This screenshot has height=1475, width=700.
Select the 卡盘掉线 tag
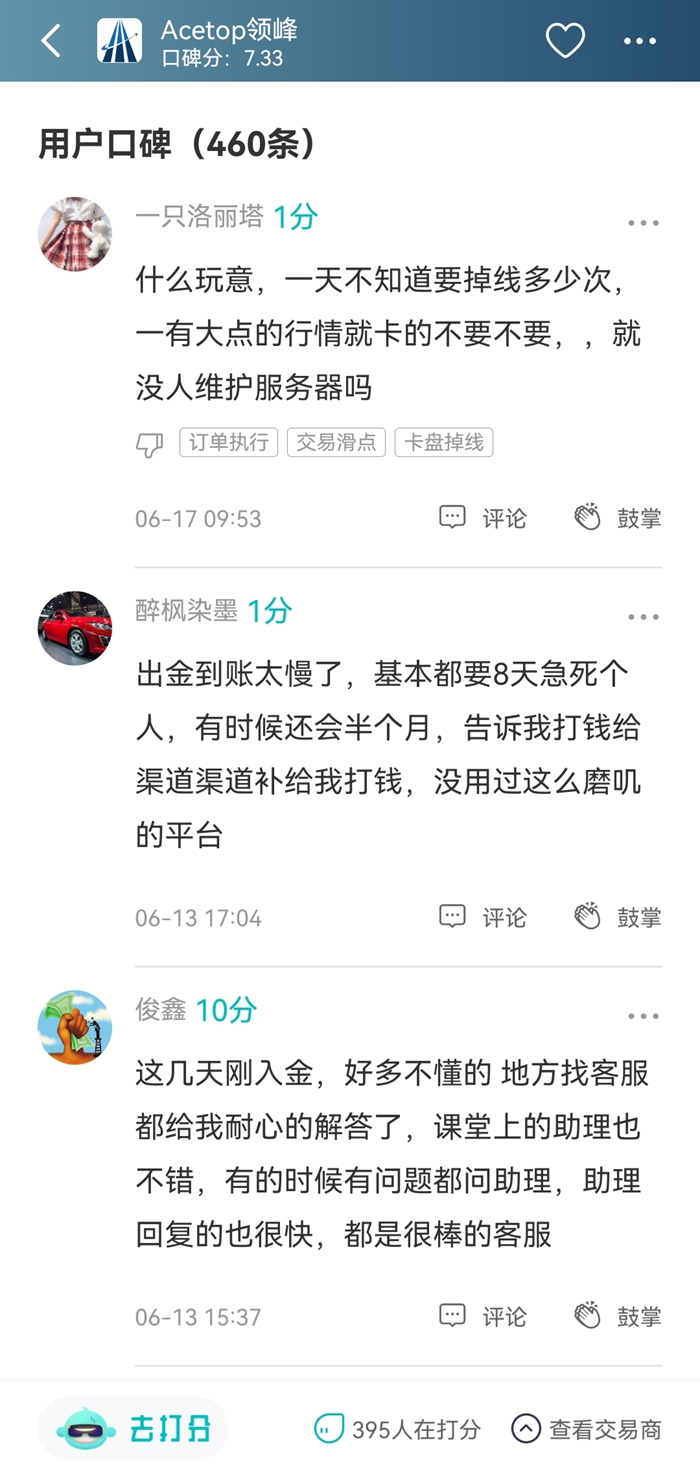[444, 443]
